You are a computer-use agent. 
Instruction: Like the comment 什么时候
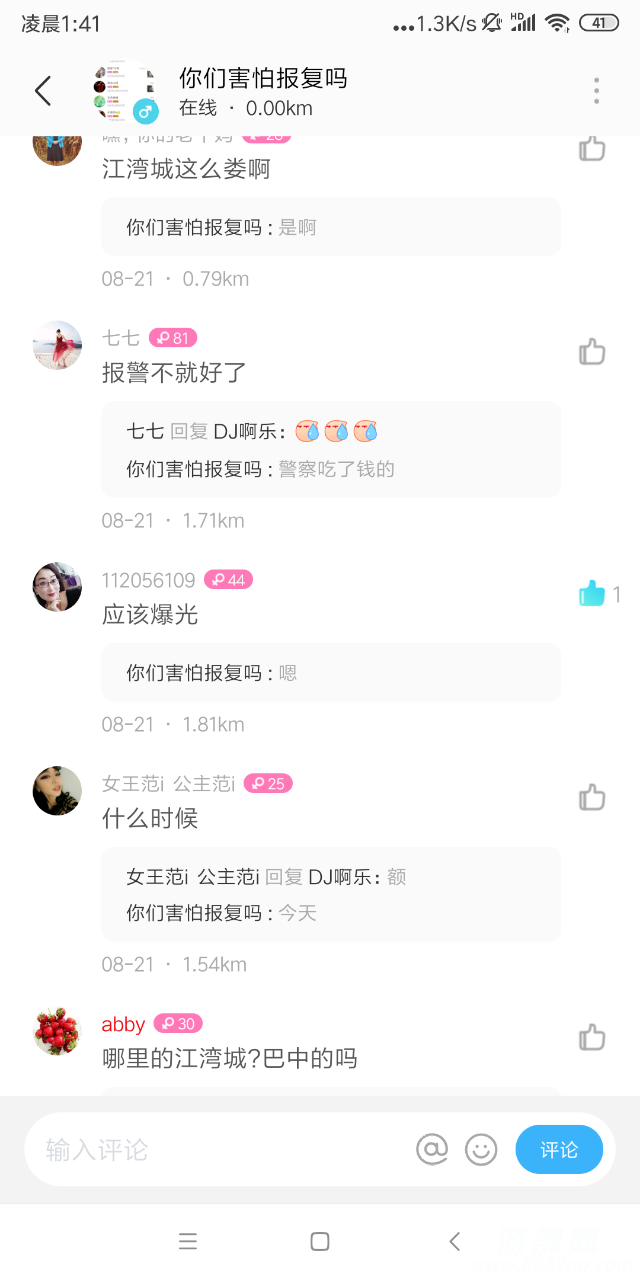[x=592, y=798]
